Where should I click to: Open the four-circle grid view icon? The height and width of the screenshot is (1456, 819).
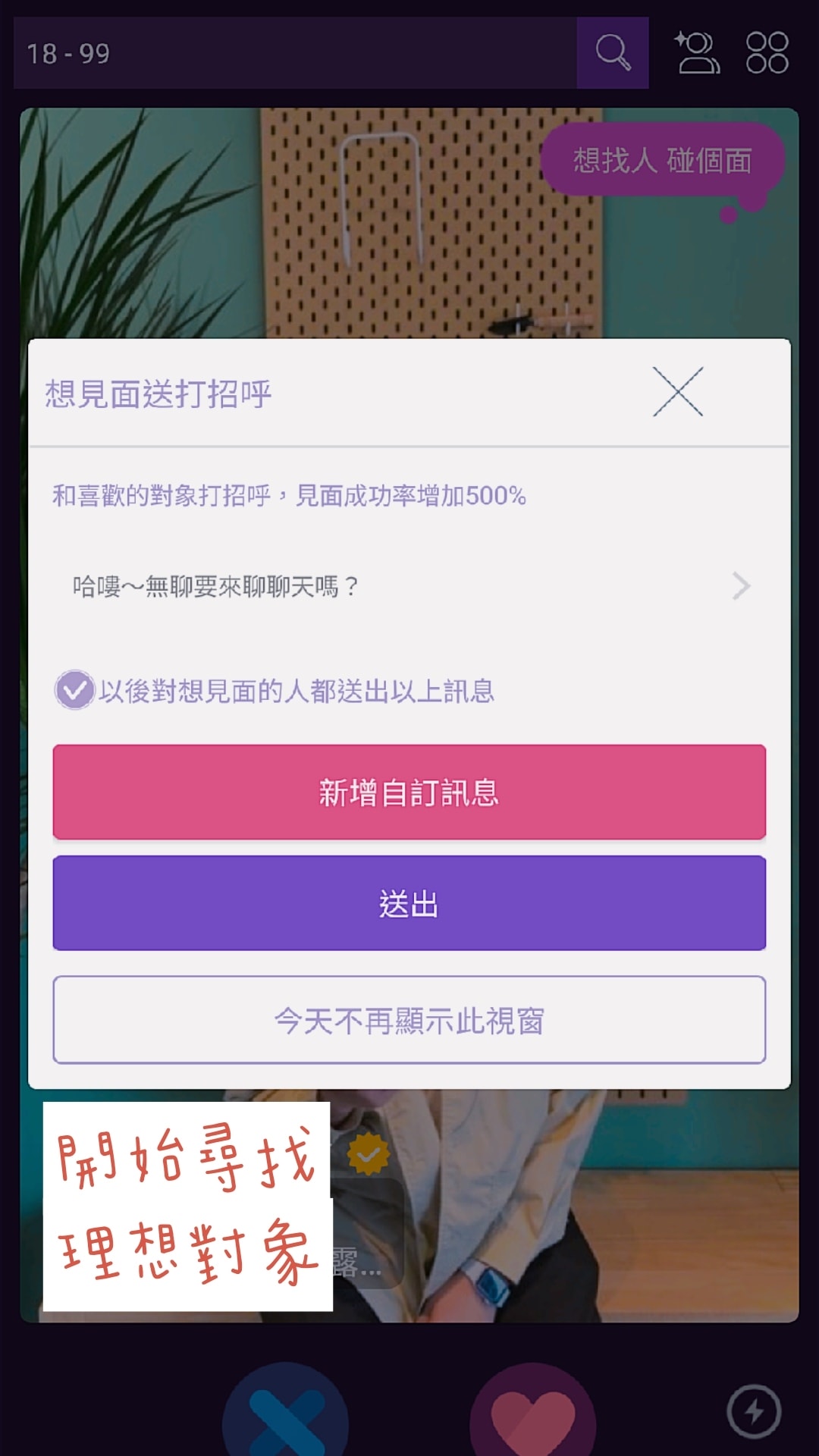click(767, 53)
